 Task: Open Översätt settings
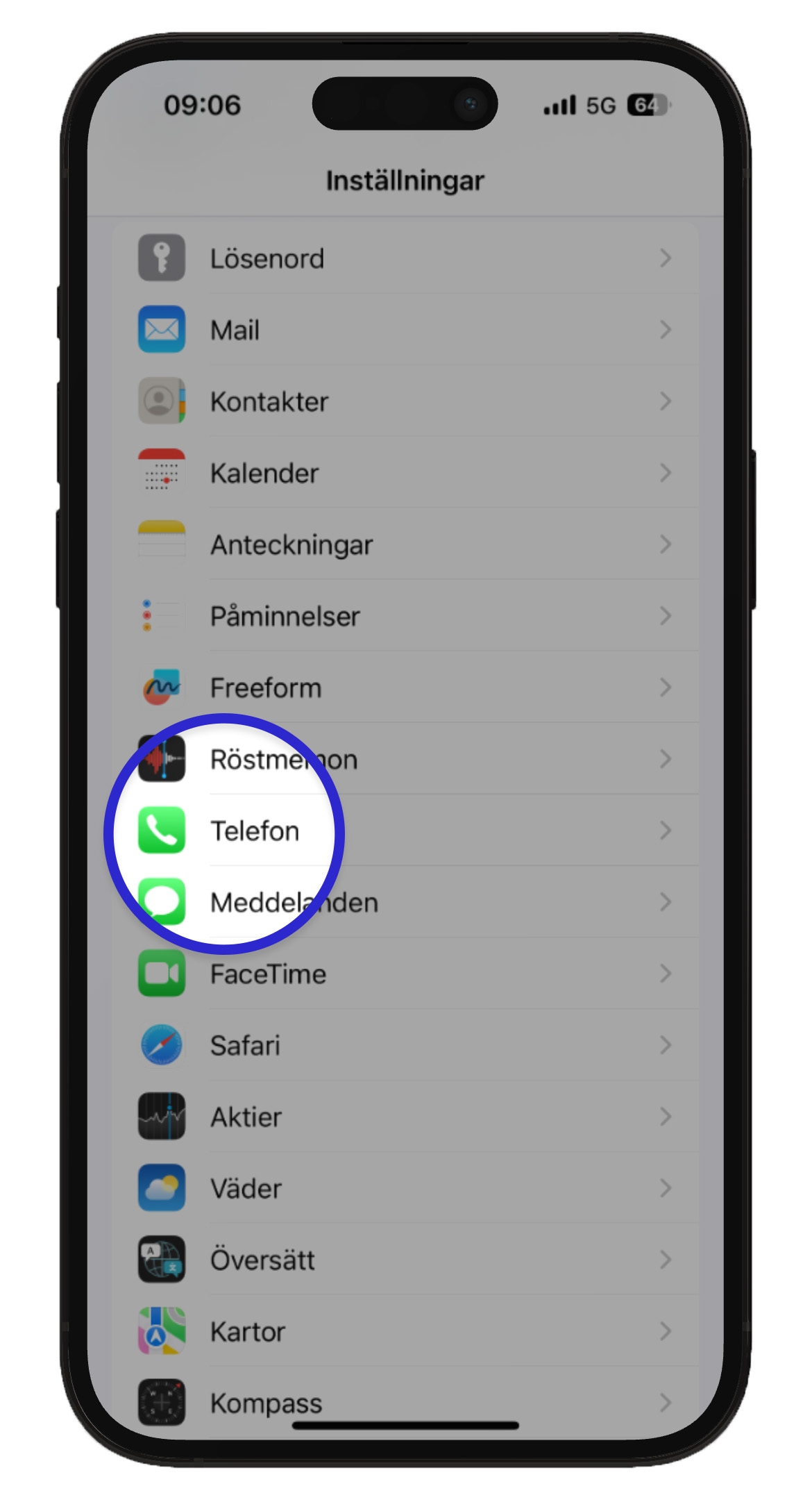click(405, 1260)
